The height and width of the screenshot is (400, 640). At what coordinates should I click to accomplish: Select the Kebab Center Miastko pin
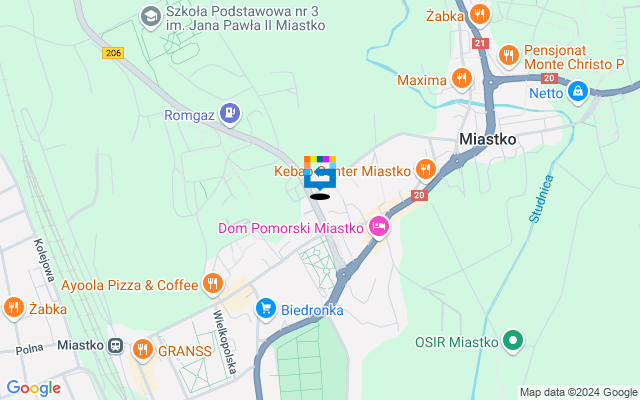425,171
